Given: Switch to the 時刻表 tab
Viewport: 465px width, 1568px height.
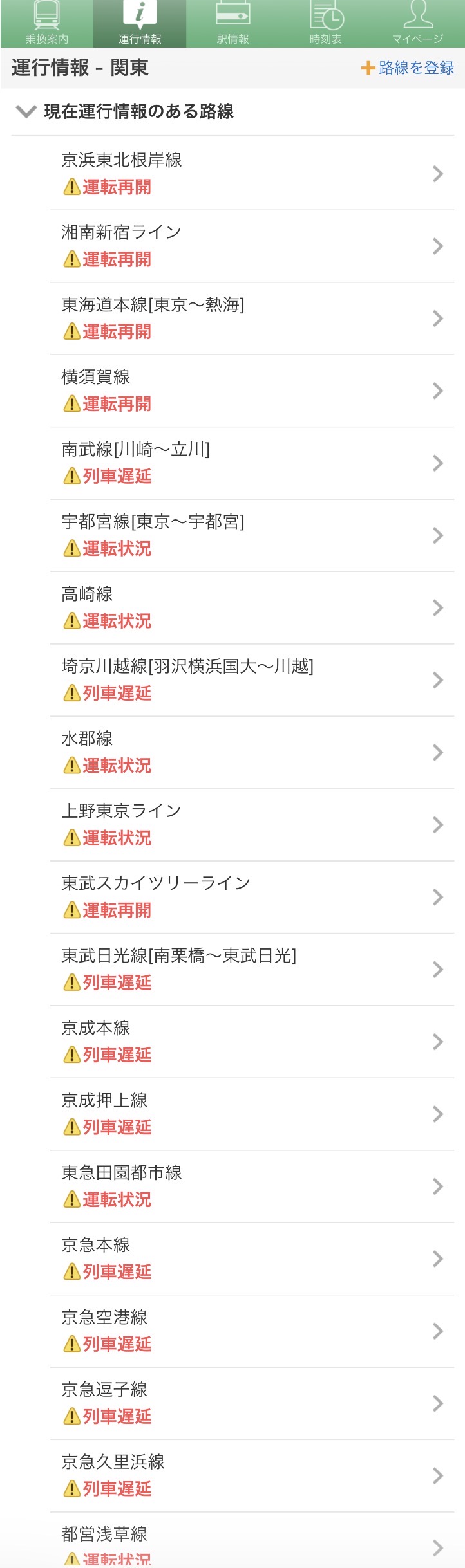Looking at the screenshot, I should pos(325,24).
